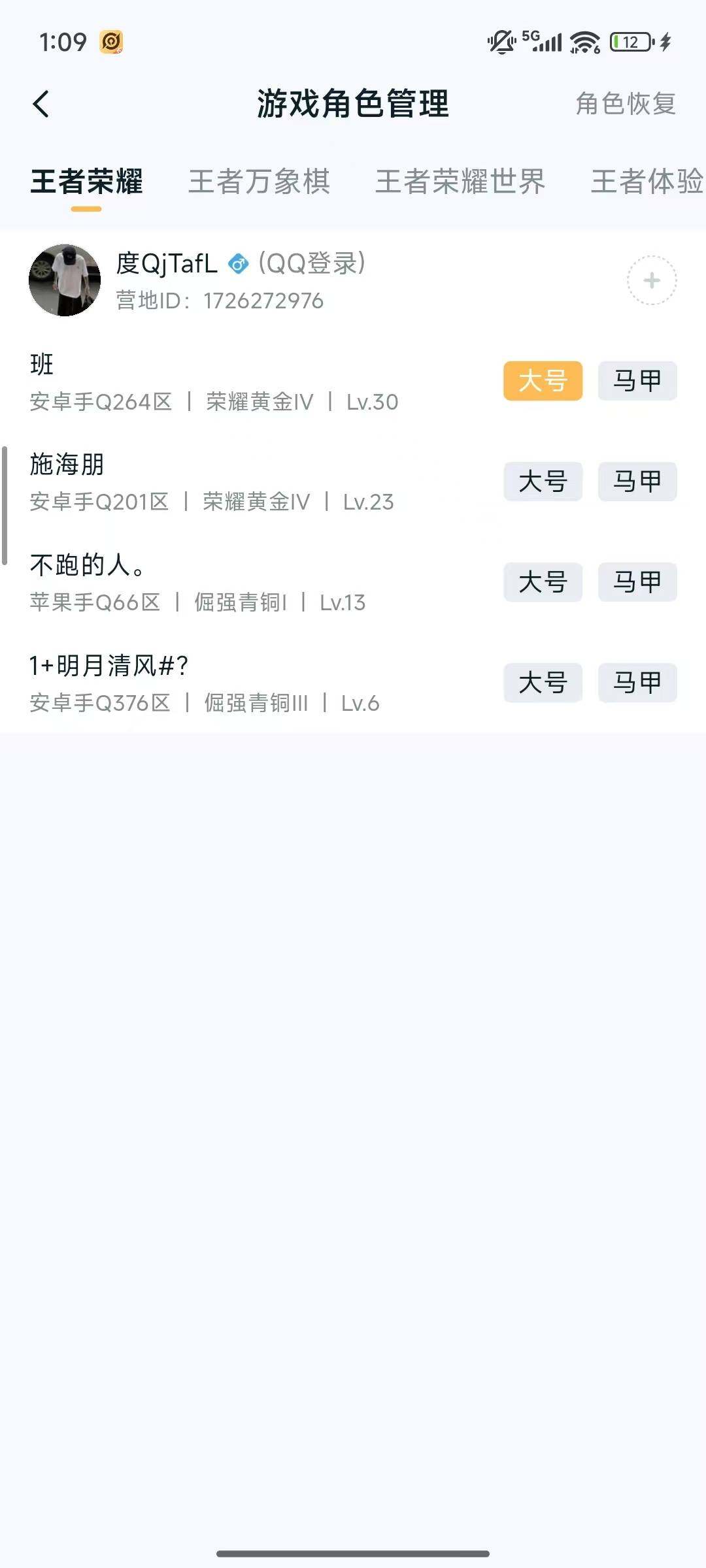Toggle 大号 status for 1+明月清风#?
Viewport: 706px width, 1568px height.
pos(544,683)
